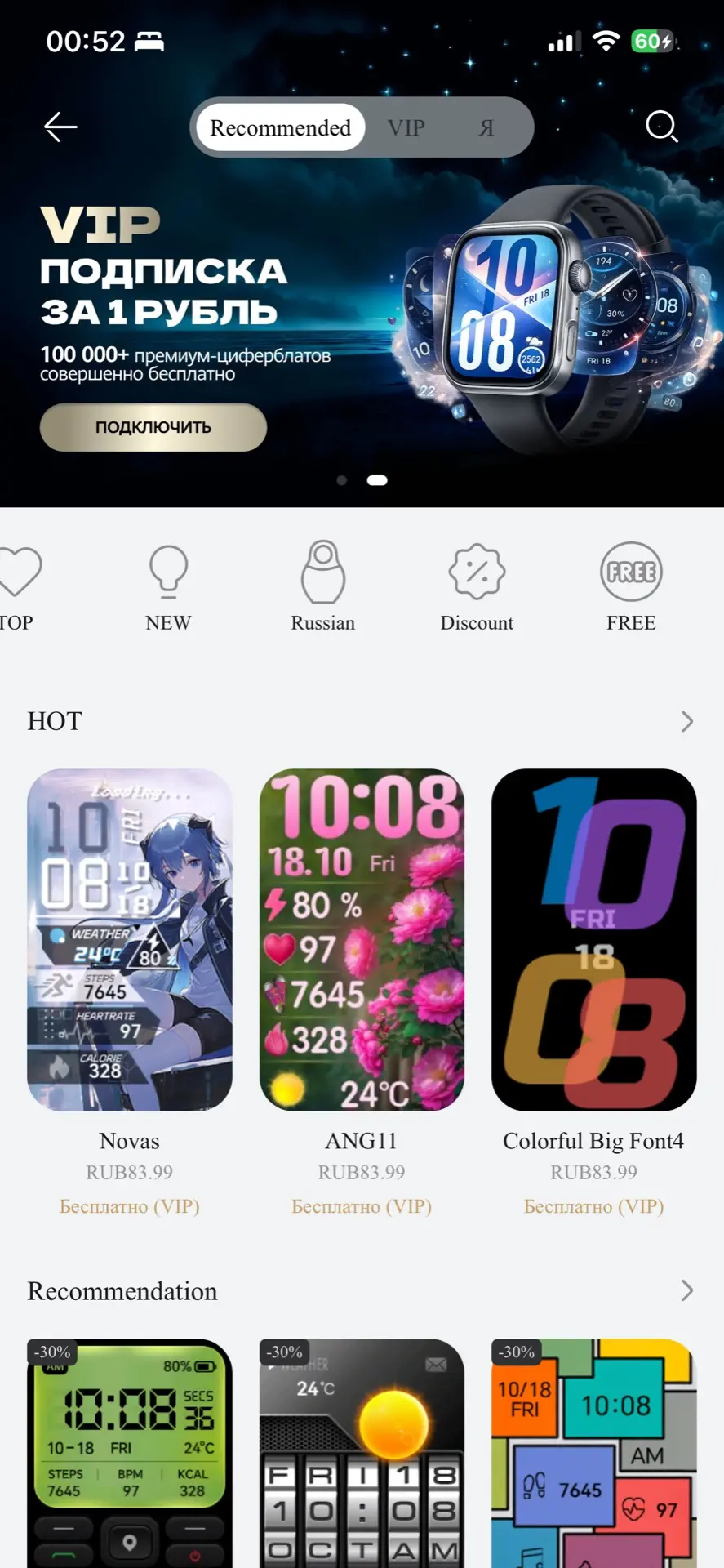The width and height of the screenshot is (724, 1568).
Task: Open the colorful blocks watch face
Action: [x=593, y=1454]
